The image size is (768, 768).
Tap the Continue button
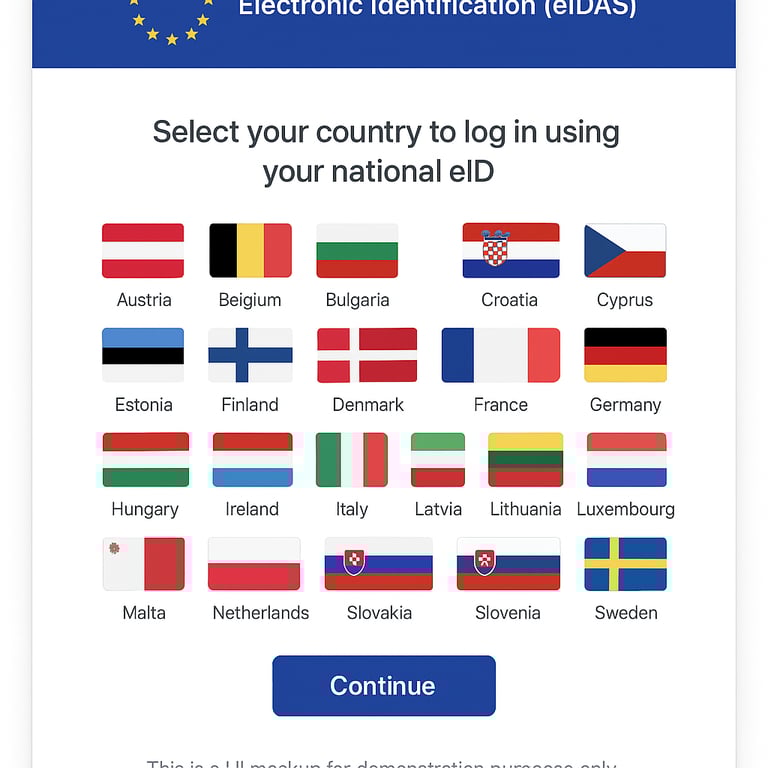[384, 686]
